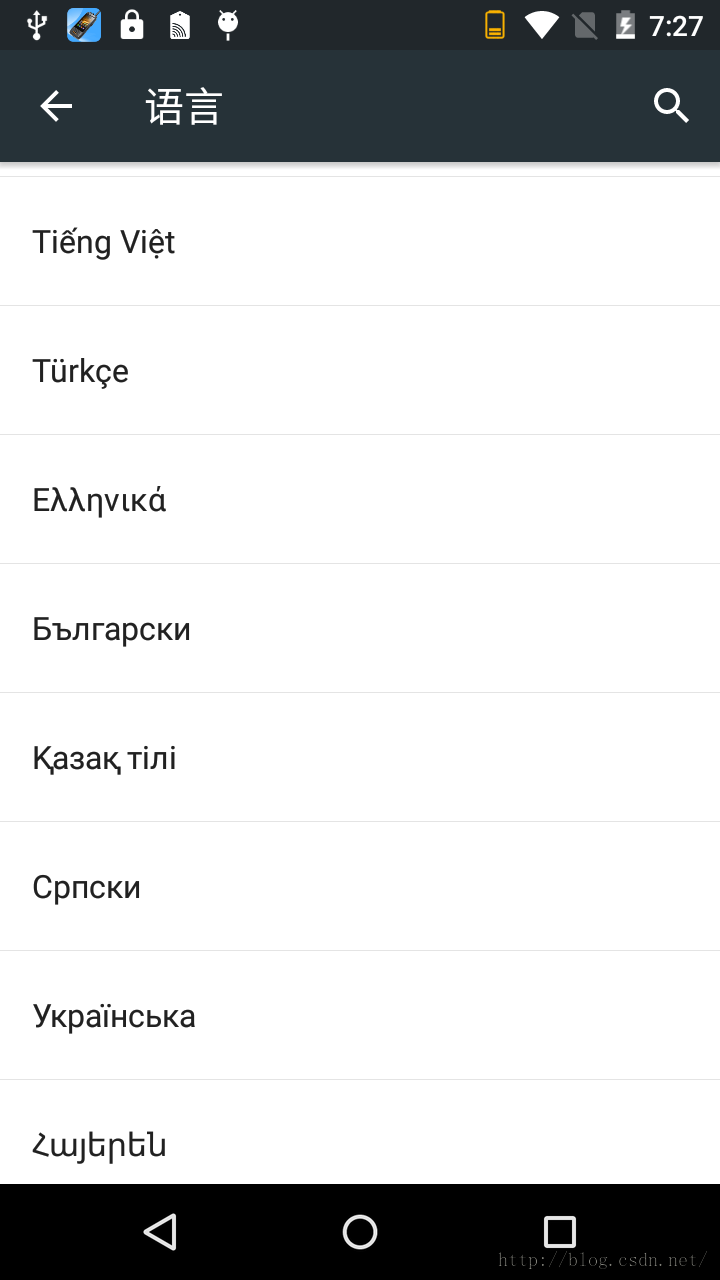Select Қазақ тілі language
This screenshot has width=720, height=1280.
(360, 757)
